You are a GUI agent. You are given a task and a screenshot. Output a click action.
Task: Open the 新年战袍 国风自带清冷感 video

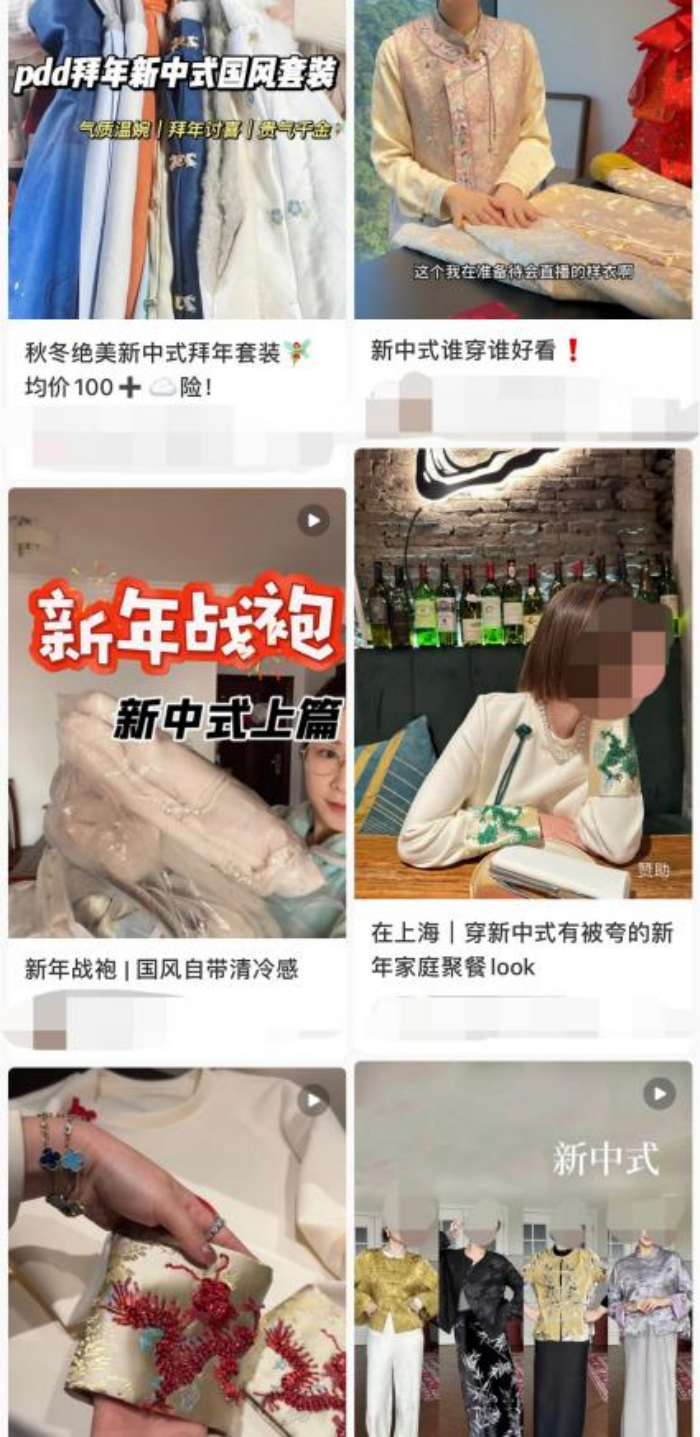click(177, 712)
